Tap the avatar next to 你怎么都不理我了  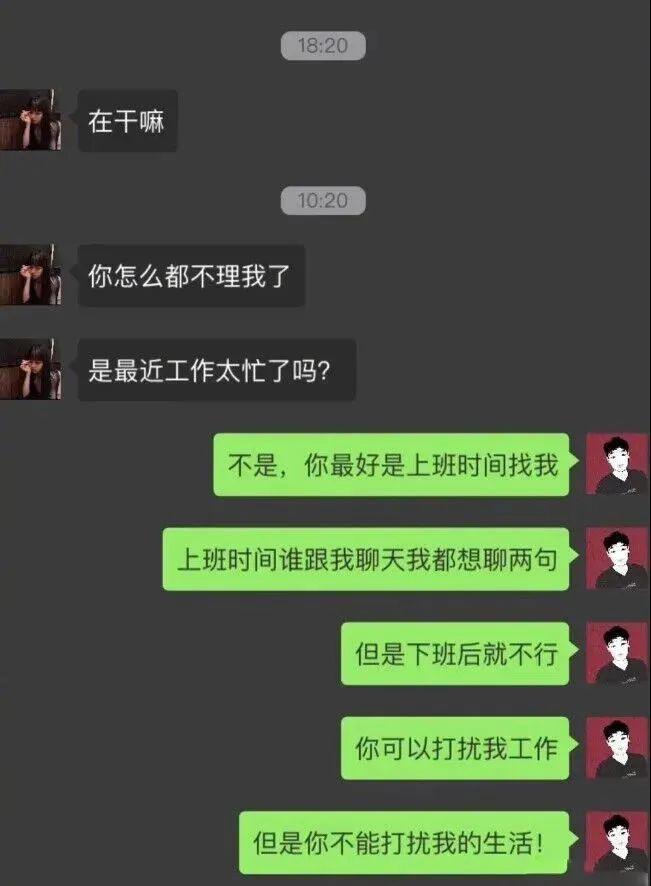pyautogui.click(x=30, y=275)
